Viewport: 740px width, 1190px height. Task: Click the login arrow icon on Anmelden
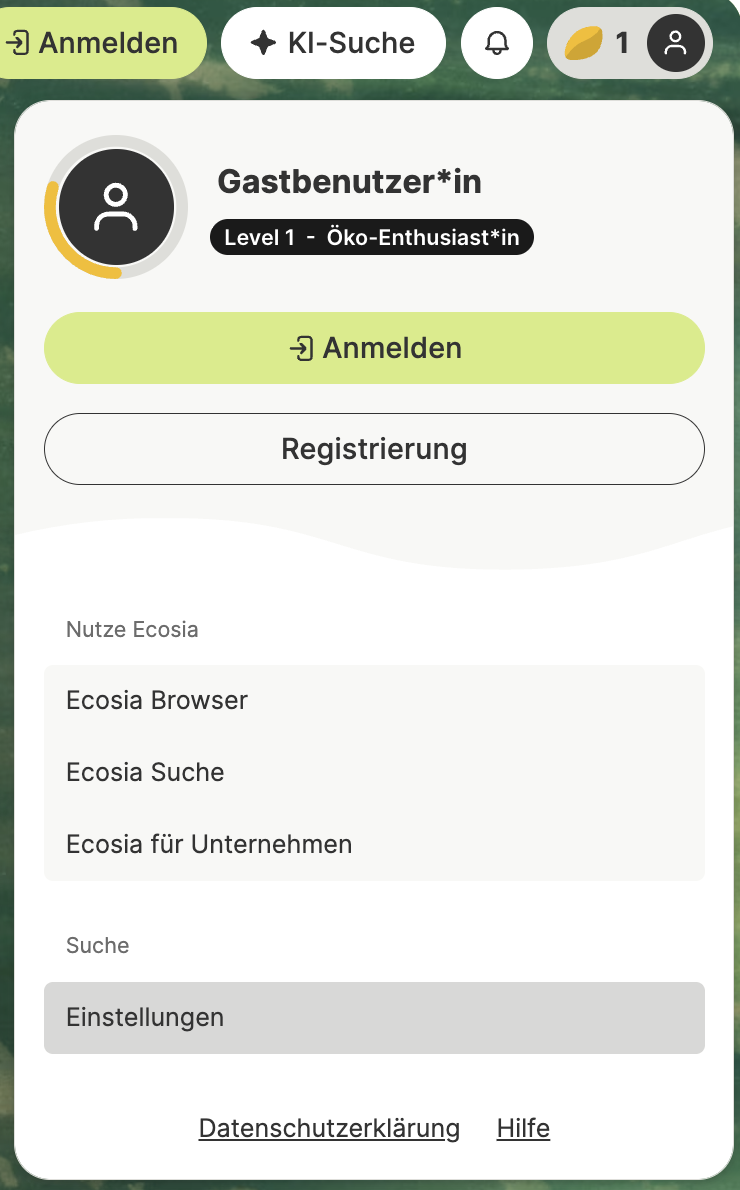tap(20, 43)
